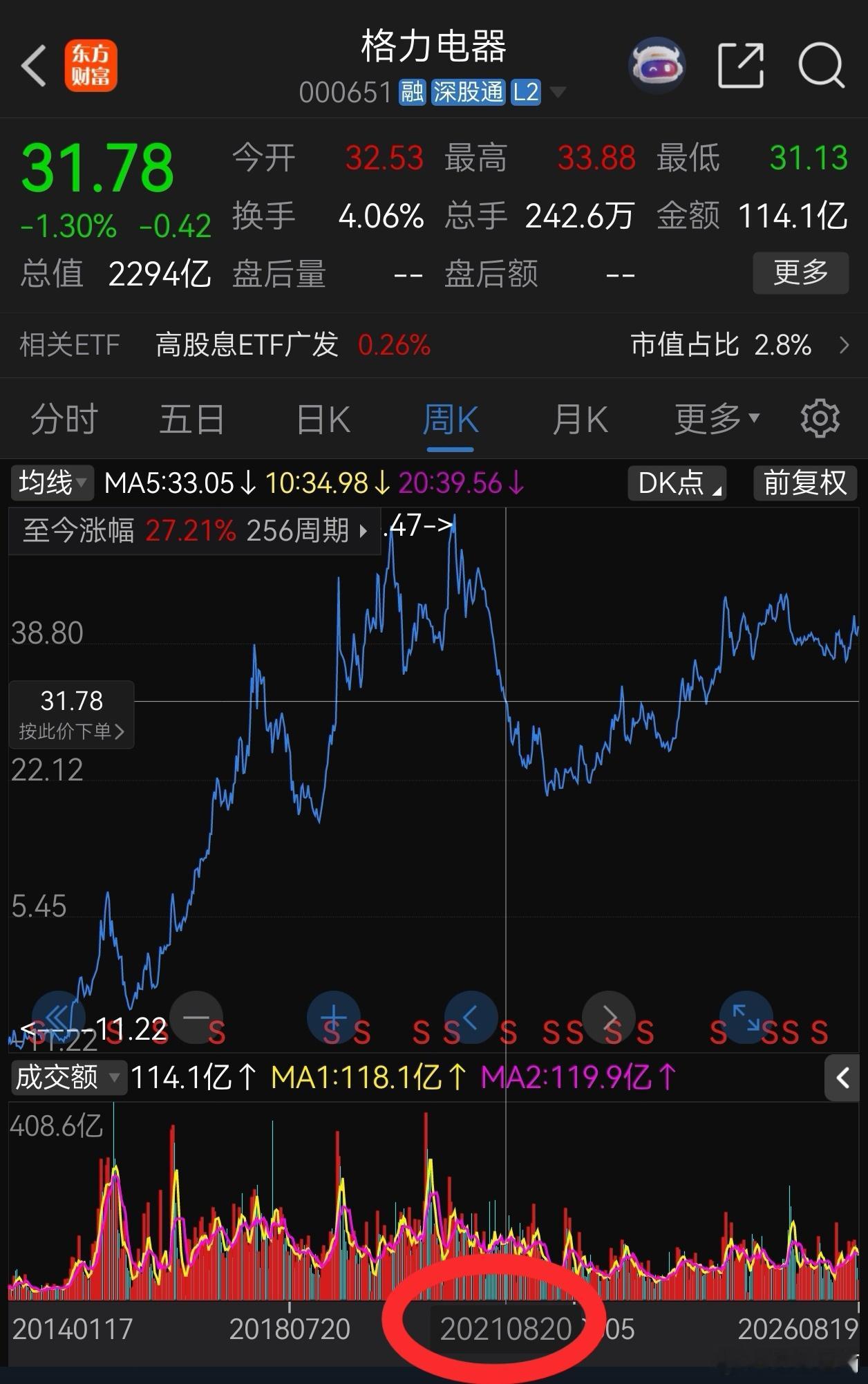Place order at 31.78 via 按此价下单

[x=71, y=715]
